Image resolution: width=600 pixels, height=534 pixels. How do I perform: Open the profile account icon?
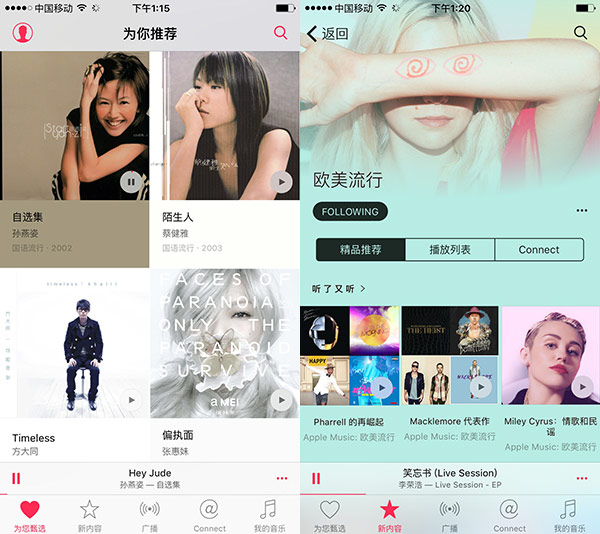click(22, 33)
